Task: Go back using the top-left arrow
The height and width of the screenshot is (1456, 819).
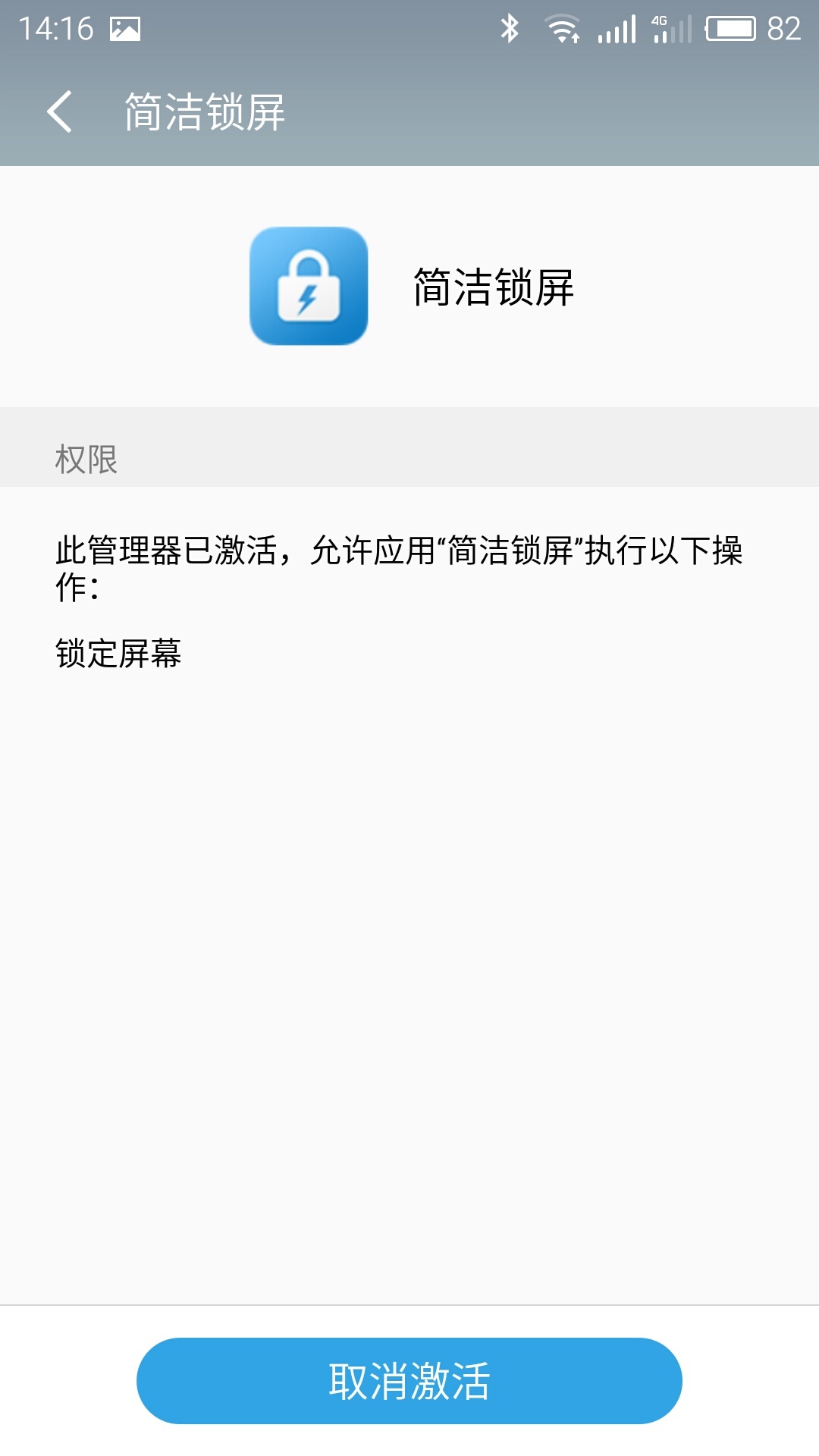Action: click(59, 112)
